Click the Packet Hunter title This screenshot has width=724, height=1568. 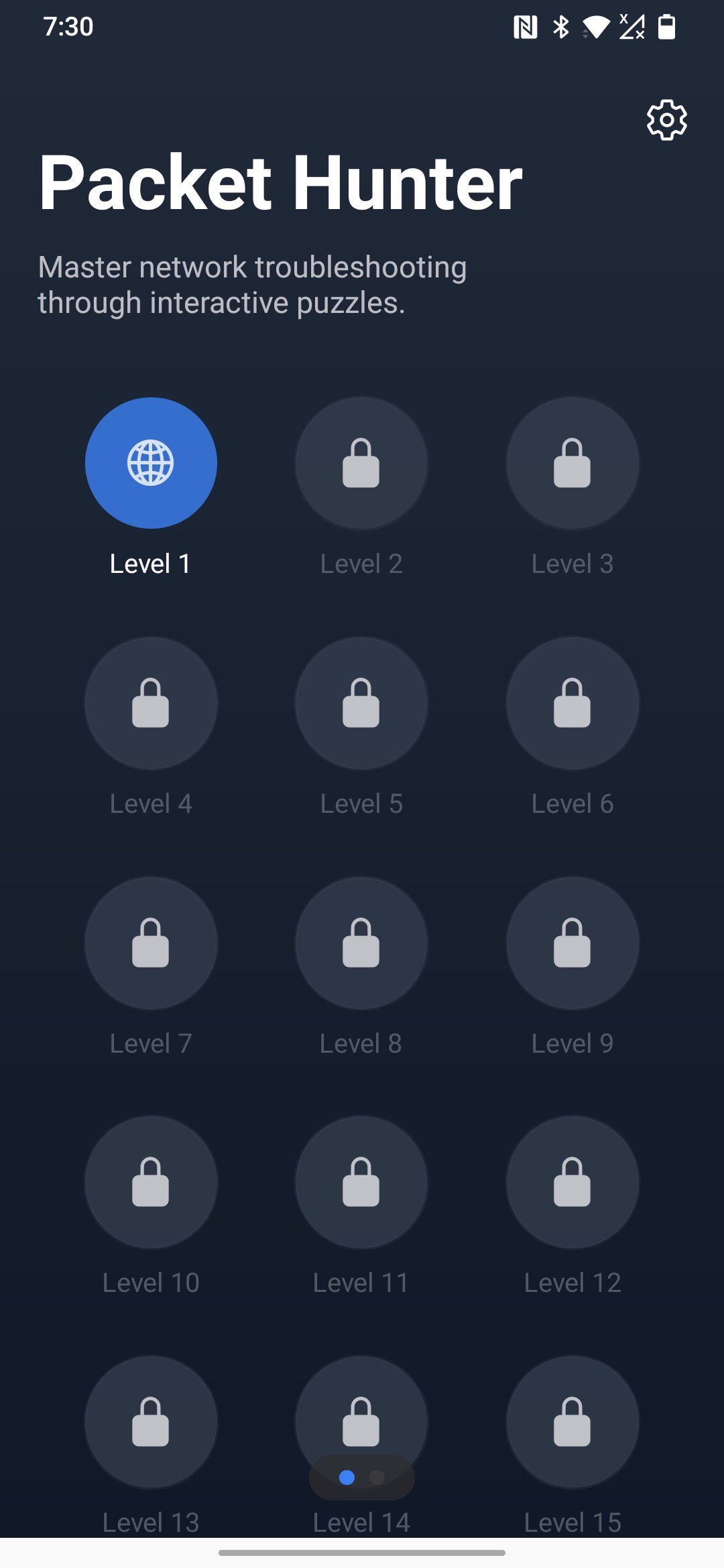(x=280, y=182)
